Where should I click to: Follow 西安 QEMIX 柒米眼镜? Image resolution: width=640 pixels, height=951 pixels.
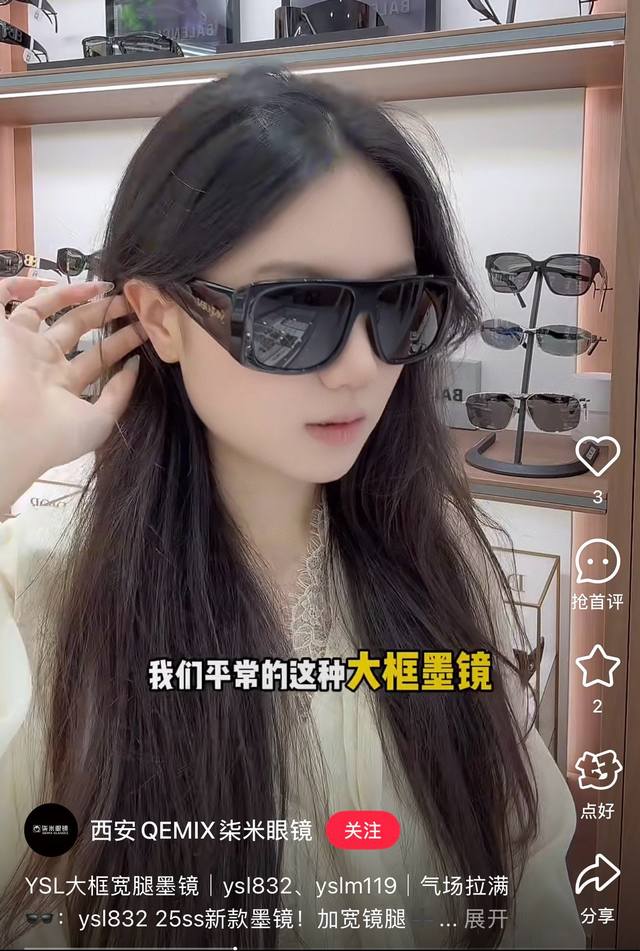coord(363,830)
